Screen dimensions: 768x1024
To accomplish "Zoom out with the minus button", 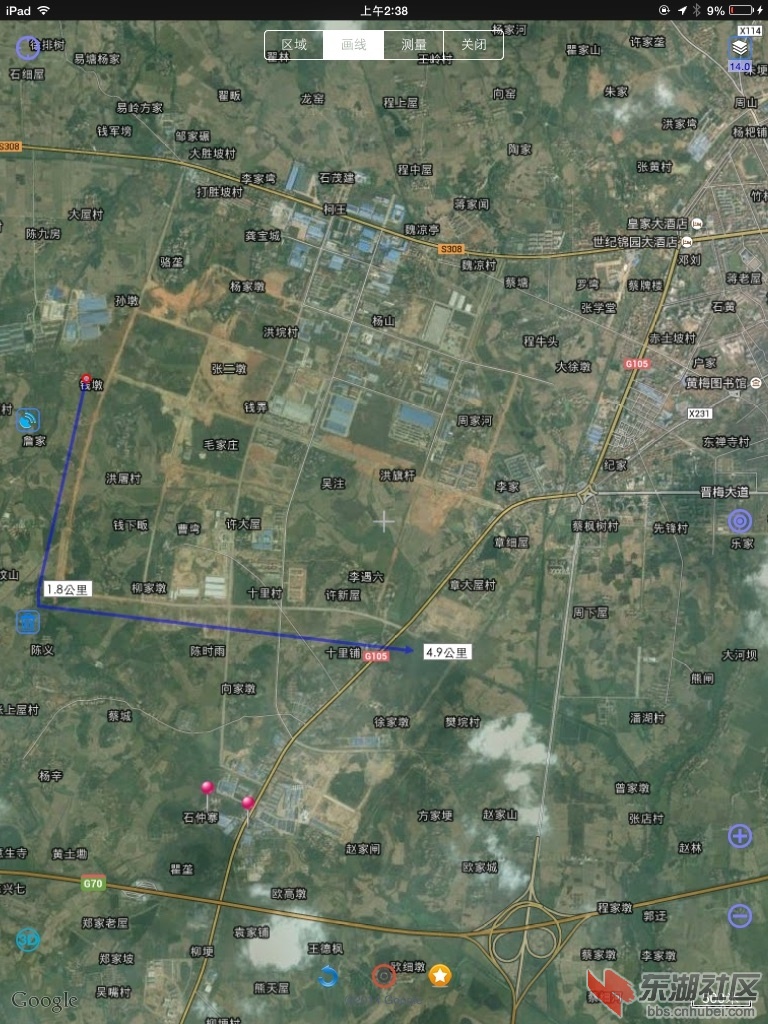I will (x=740, y=914).
